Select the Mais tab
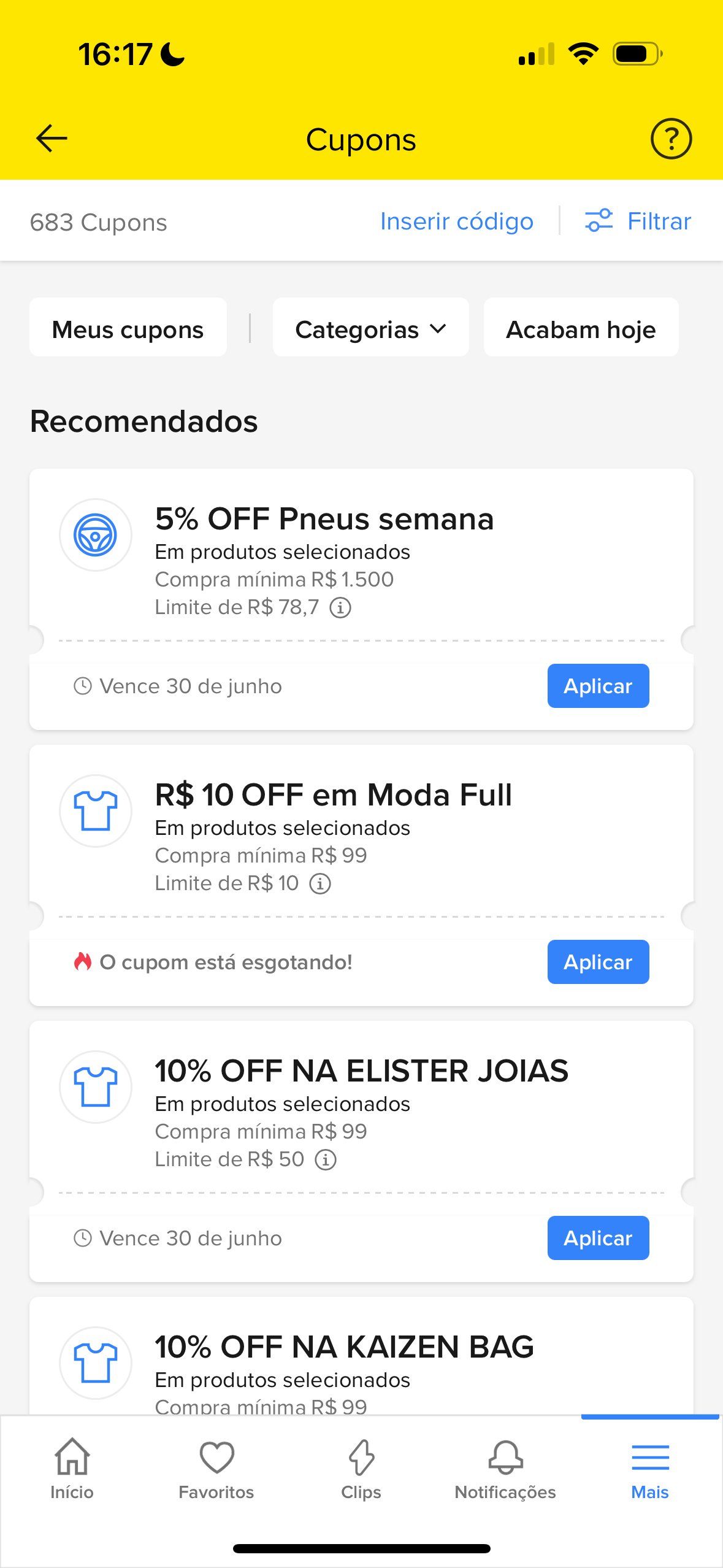 (650, 1470)
